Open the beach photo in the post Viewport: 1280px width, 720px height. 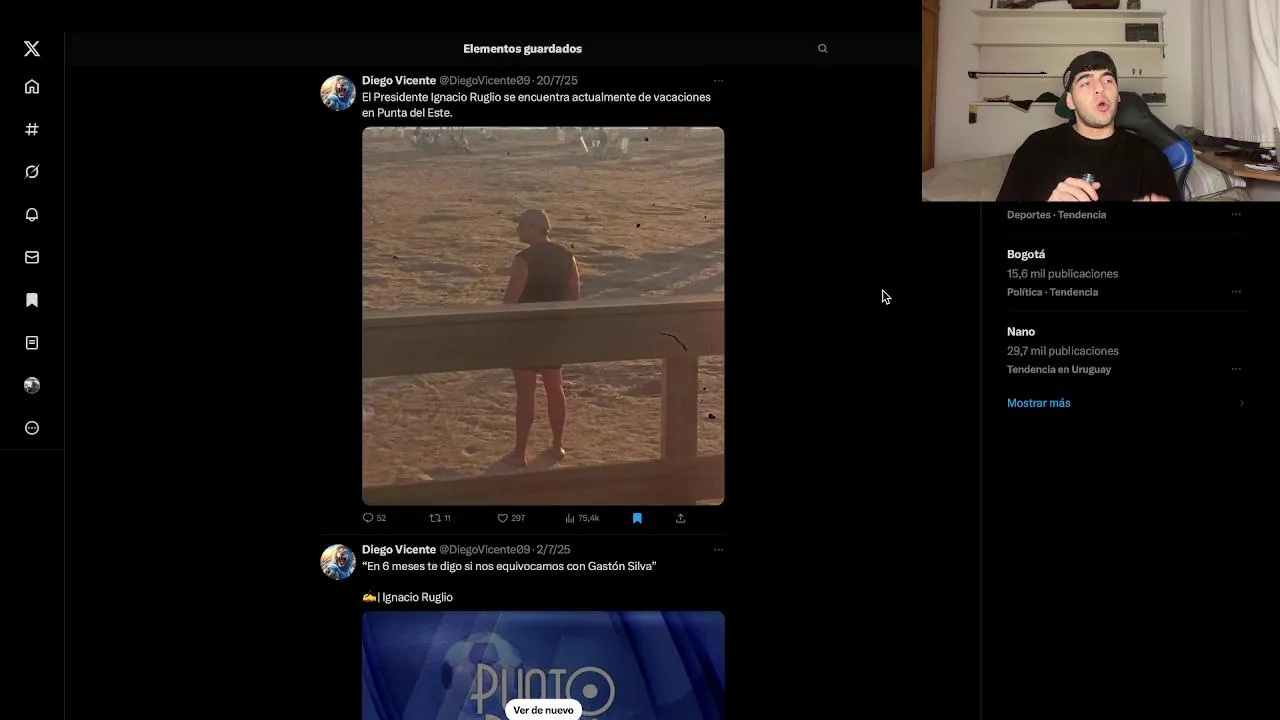[543, 315]
